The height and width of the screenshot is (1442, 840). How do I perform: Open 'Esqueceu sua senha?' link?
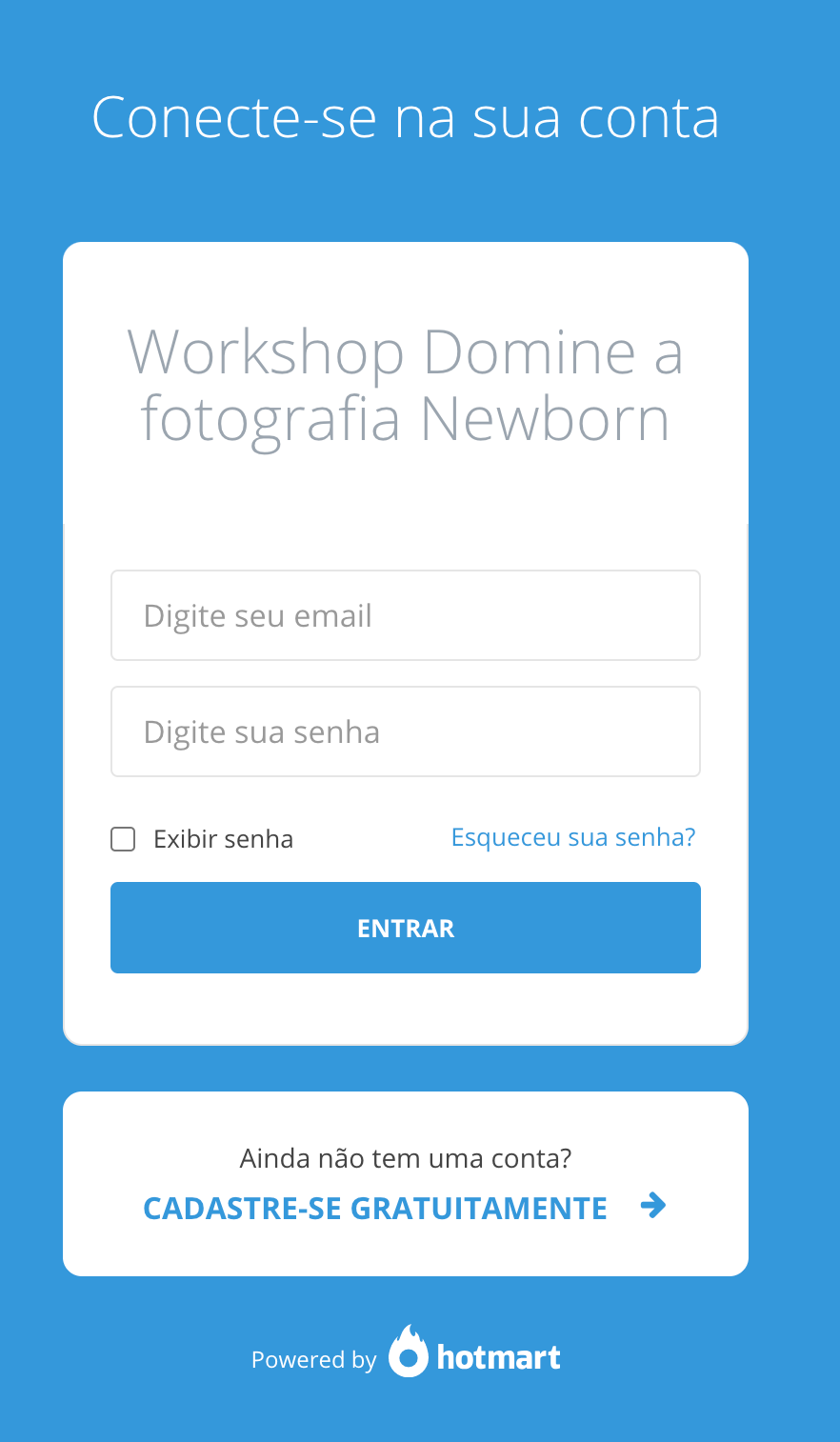[573, 837]
